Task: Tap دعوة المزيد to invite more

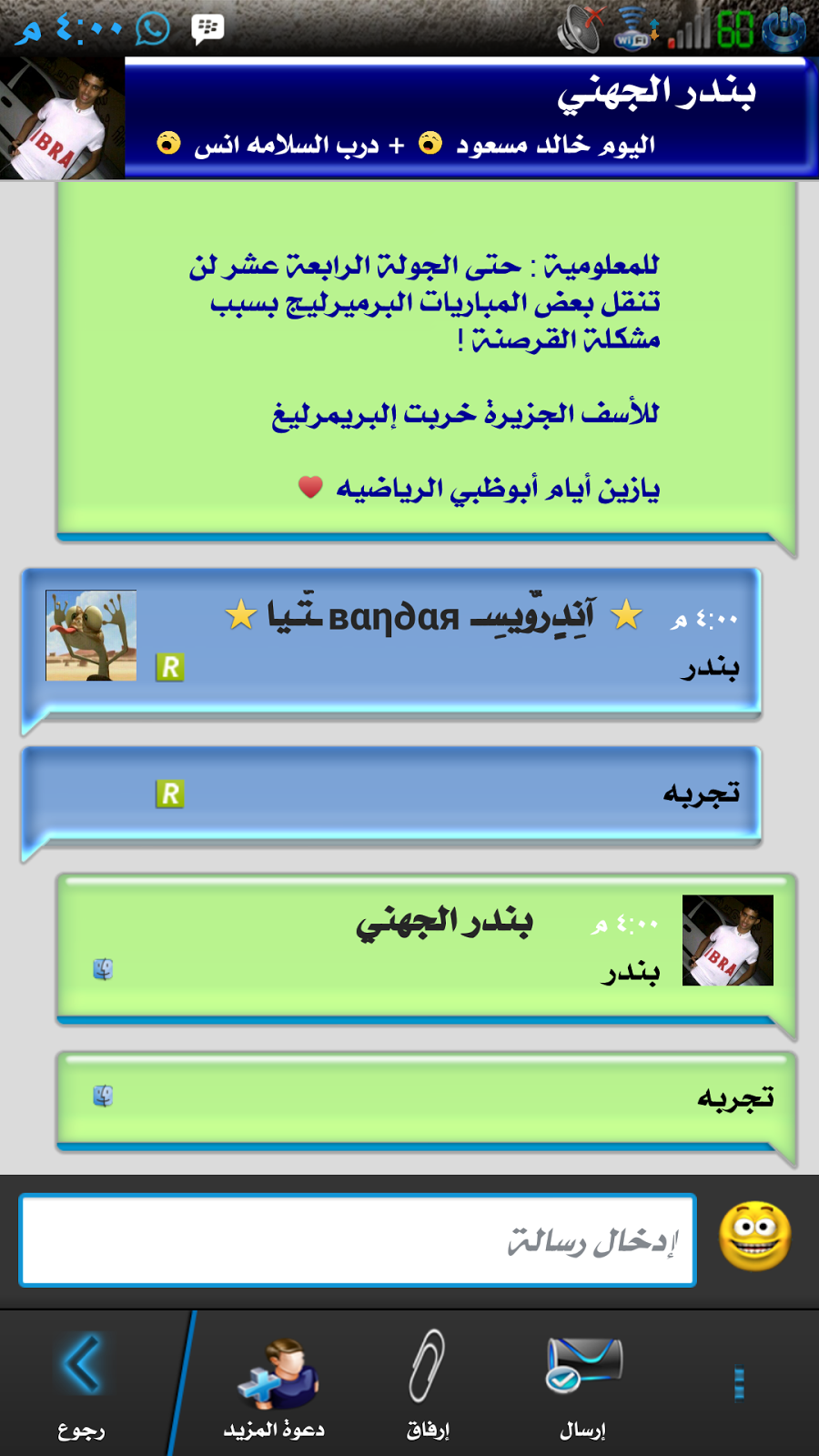Action: coord(274,1385)
